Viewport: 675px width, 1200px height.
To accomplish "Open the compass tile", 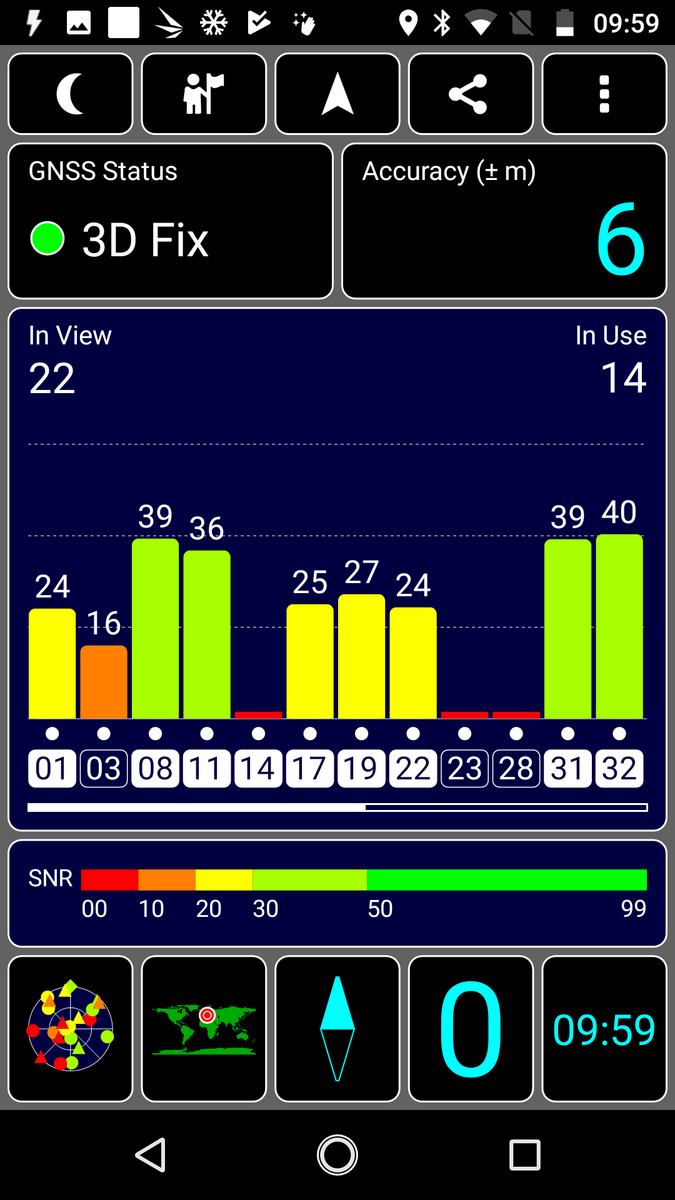I will coord(337,1028).
